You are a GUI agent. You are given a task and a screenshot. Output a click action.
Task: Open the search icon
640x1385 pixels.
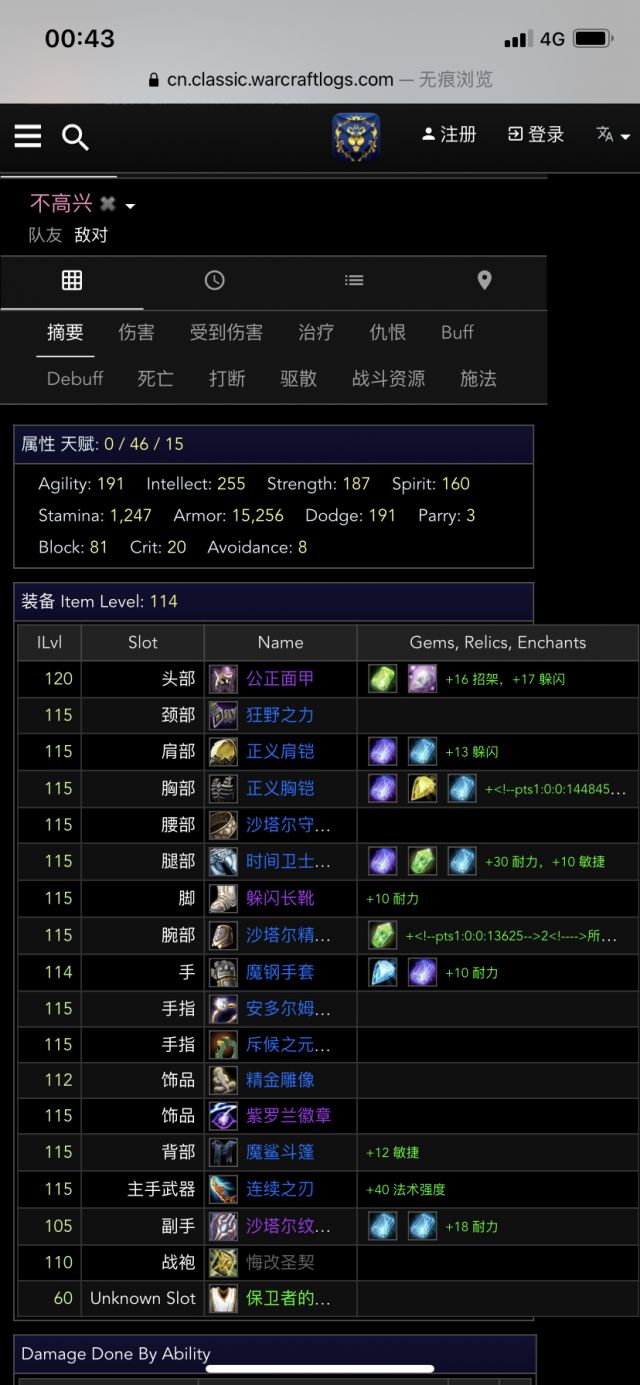(x=75, y=136)
